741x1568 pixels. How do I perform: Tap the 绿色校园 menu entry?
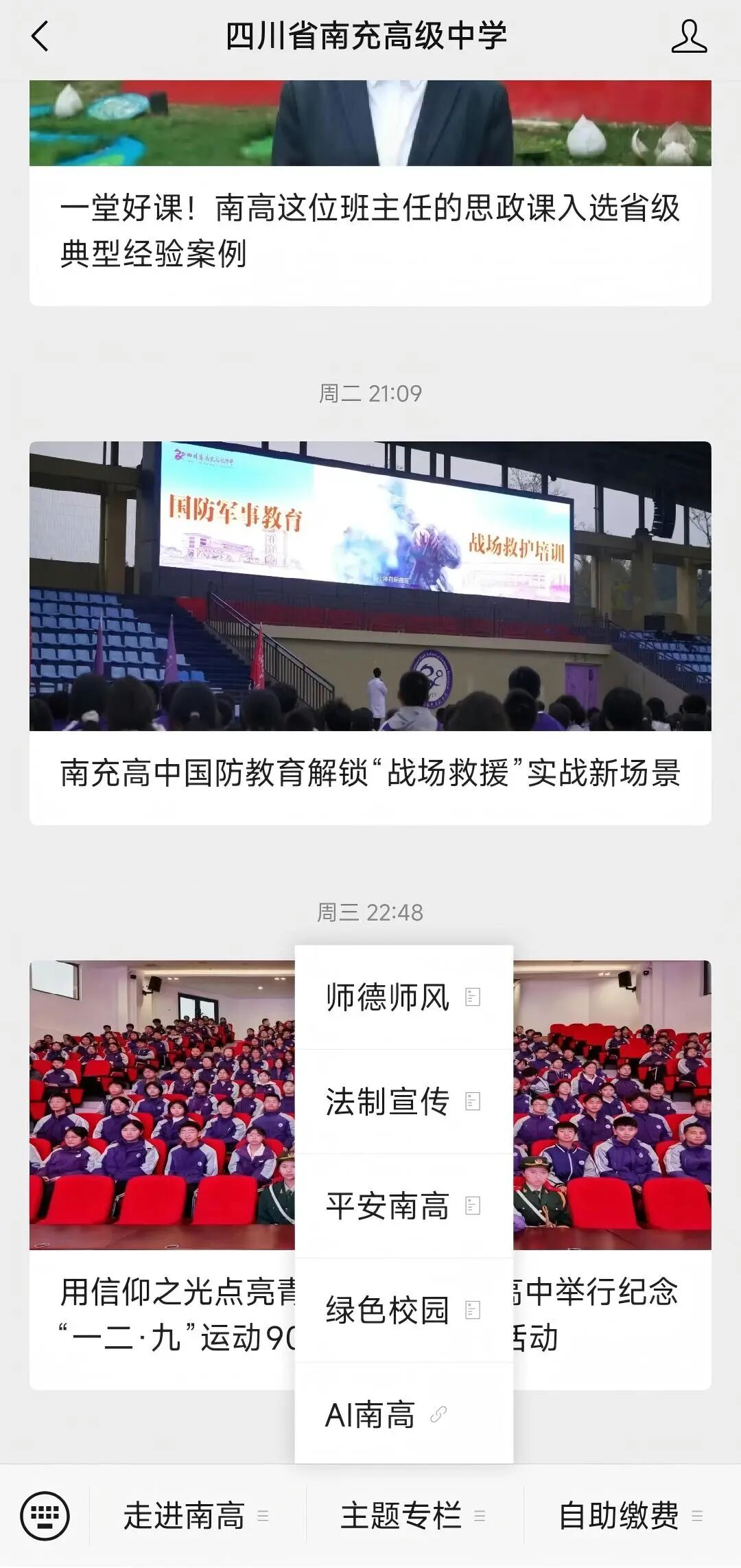(x=403, y=1310)
